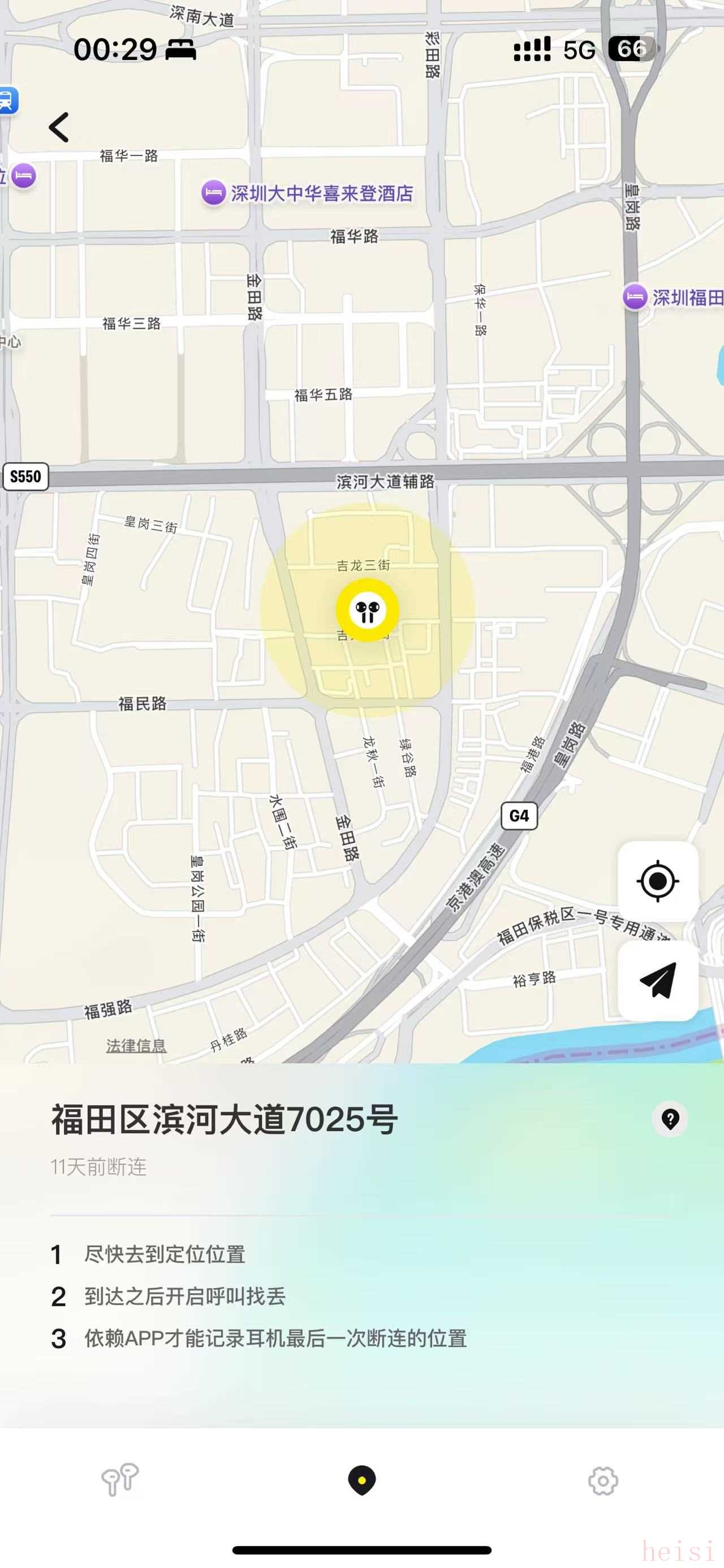Go back using the top-left arrow

coord(59,127)
